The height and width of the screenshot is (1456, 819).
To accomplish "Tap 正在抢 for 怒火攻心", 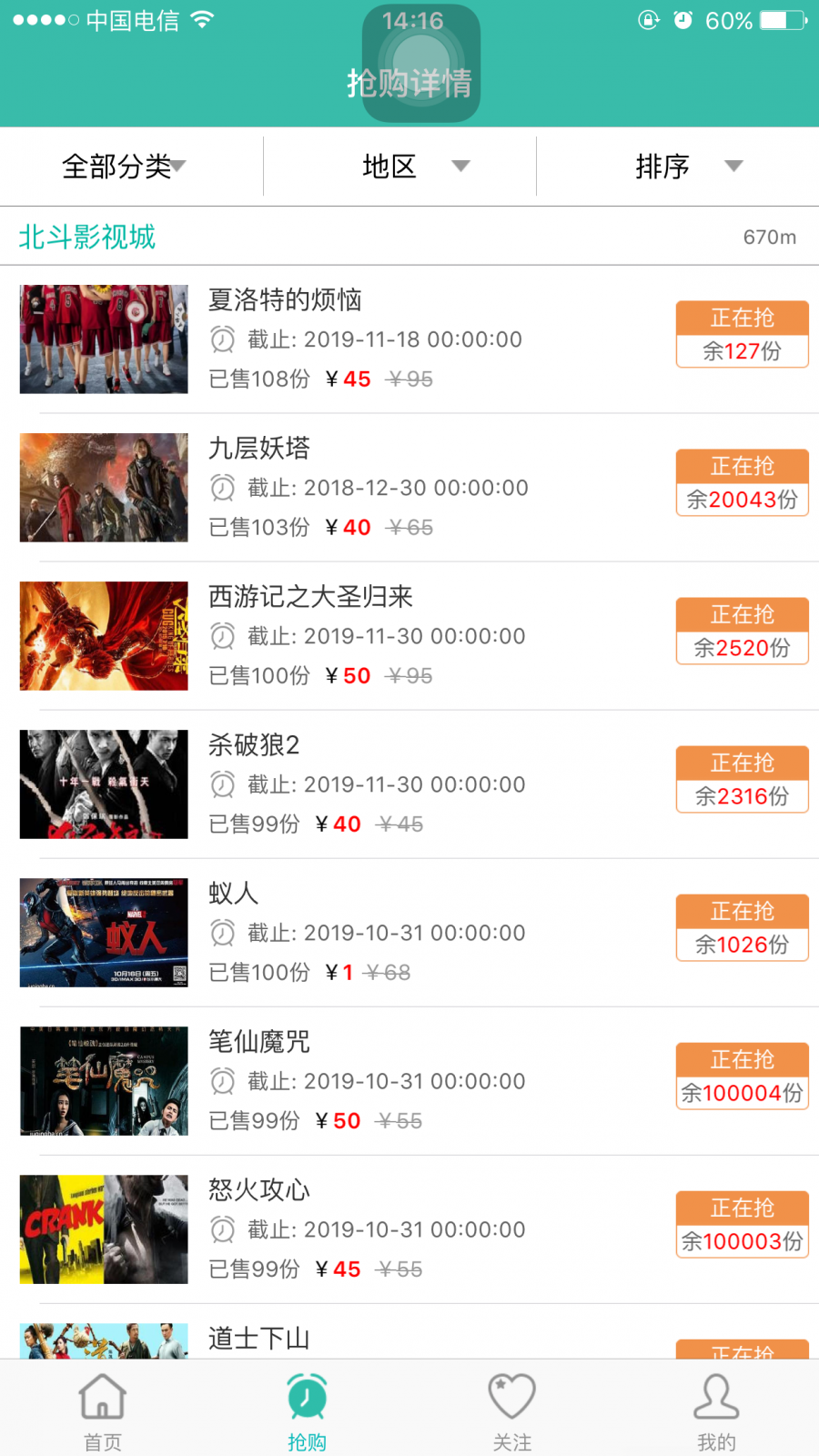I will pos(742,1224).
